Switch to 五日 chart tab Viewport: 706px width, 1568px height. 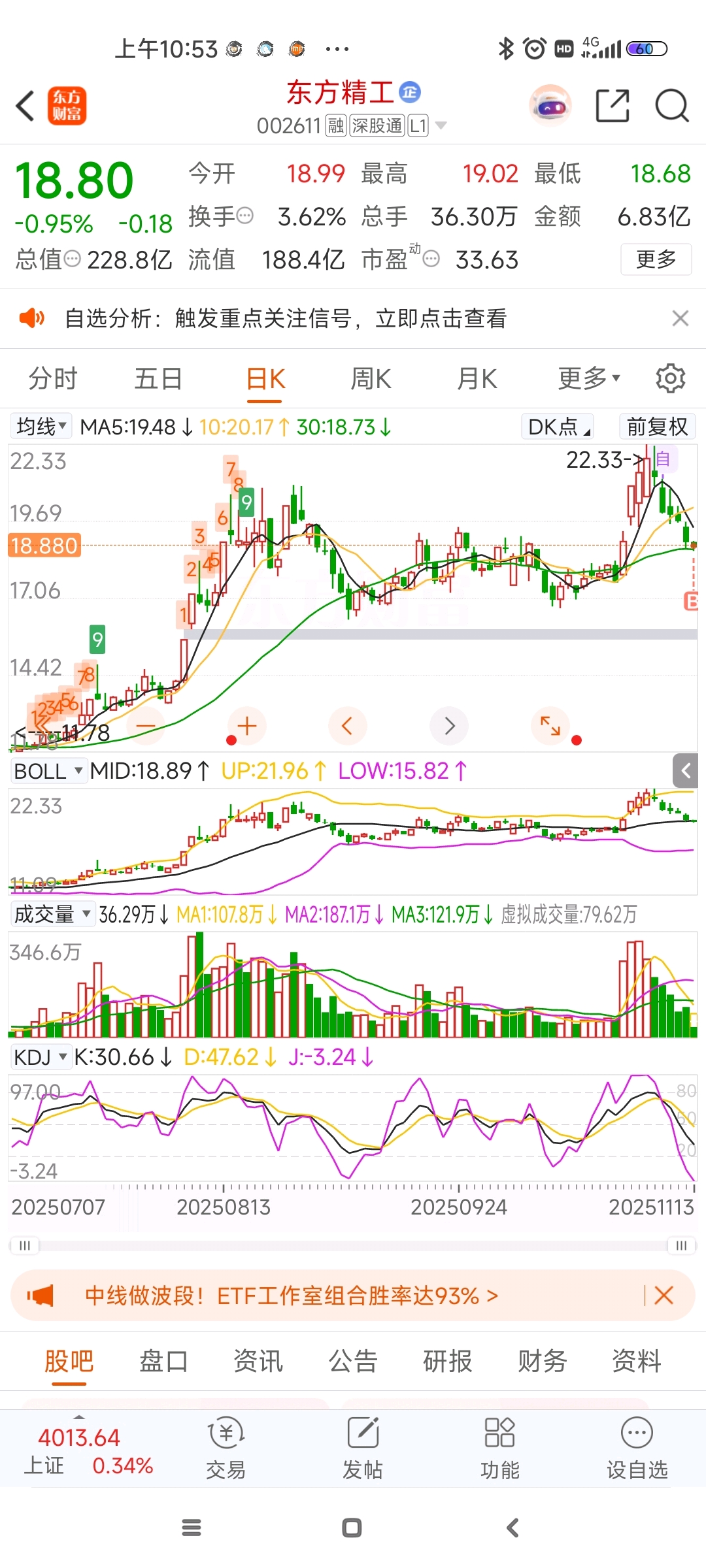click(x=158, y=379)
